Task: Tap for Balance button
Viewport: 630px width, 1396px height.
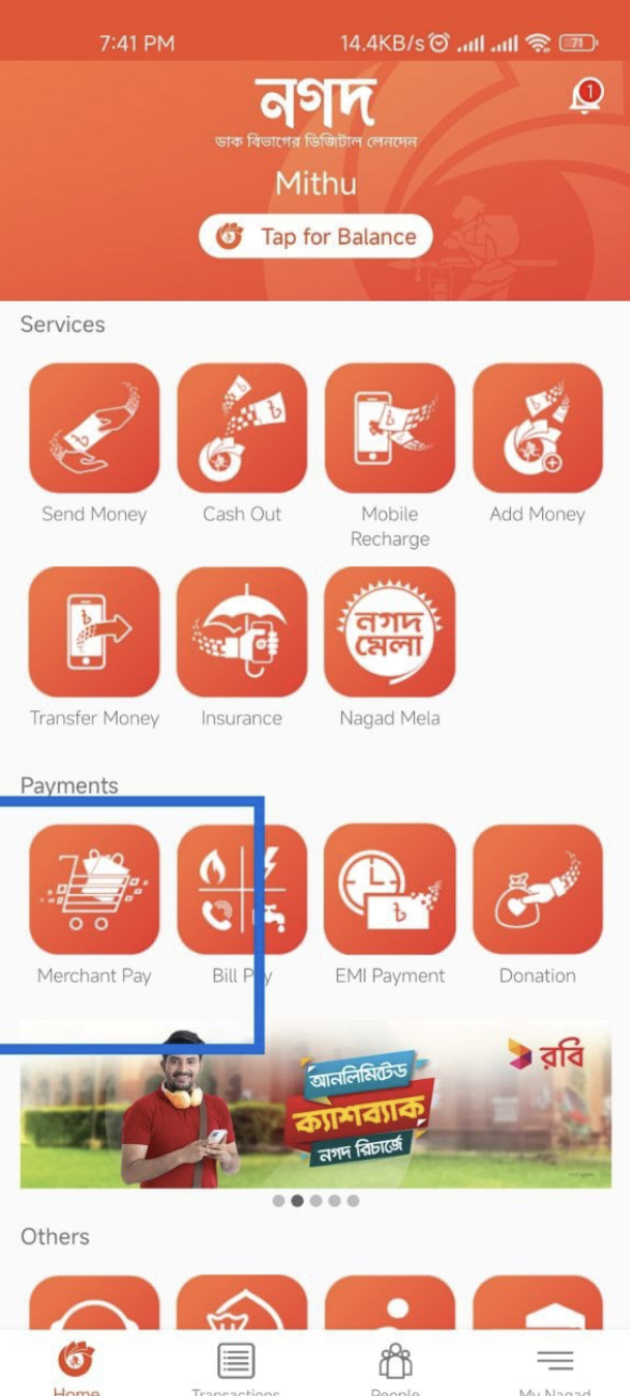Action: click(316, 237)
